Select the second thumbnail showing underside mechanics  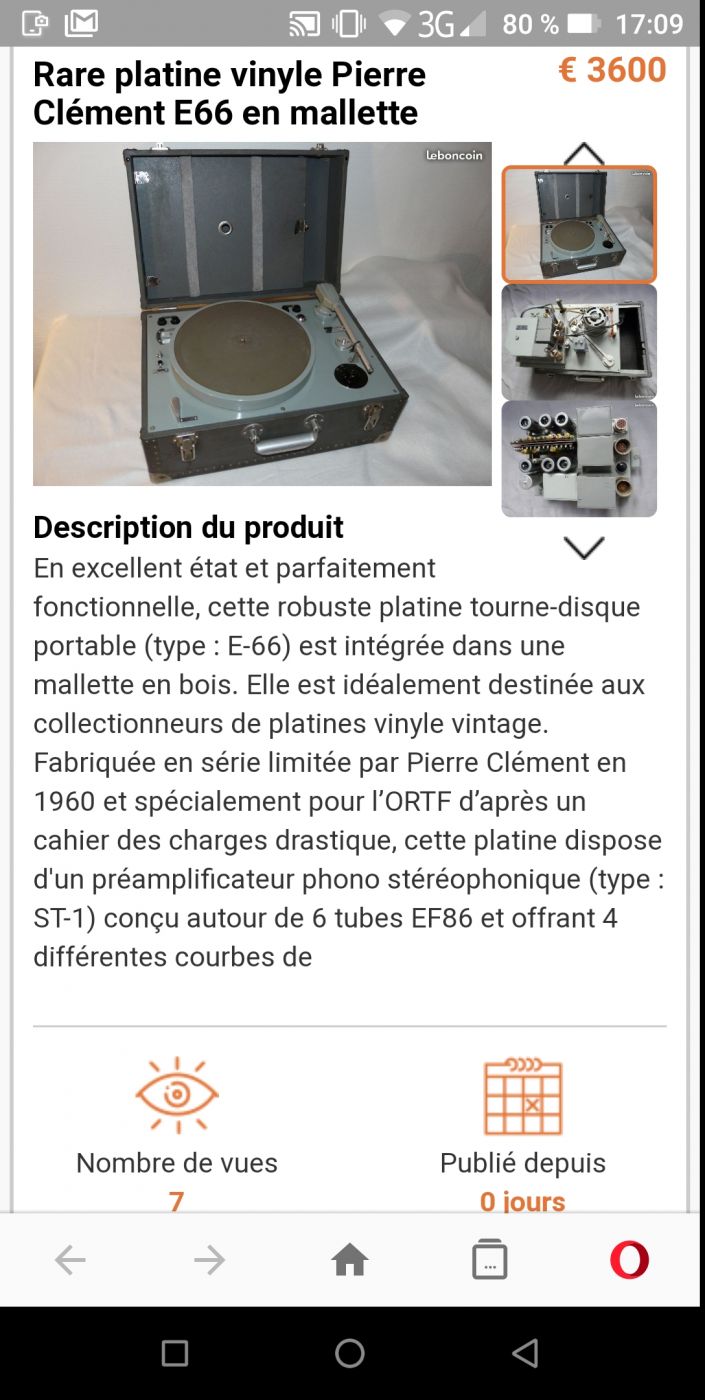(x=579, y=341)
